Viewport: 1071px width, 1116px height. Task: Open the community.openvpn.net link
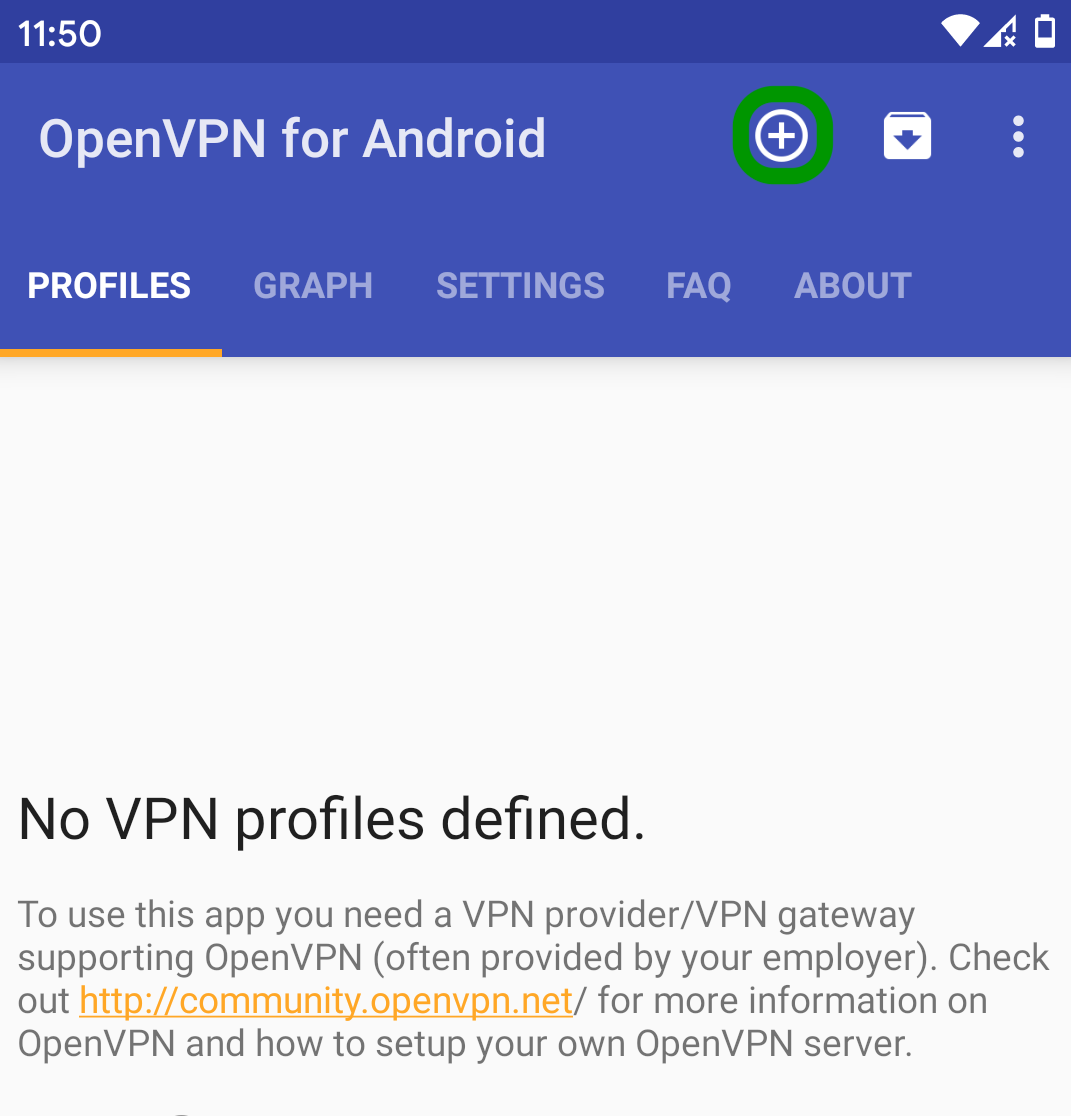325,1001
